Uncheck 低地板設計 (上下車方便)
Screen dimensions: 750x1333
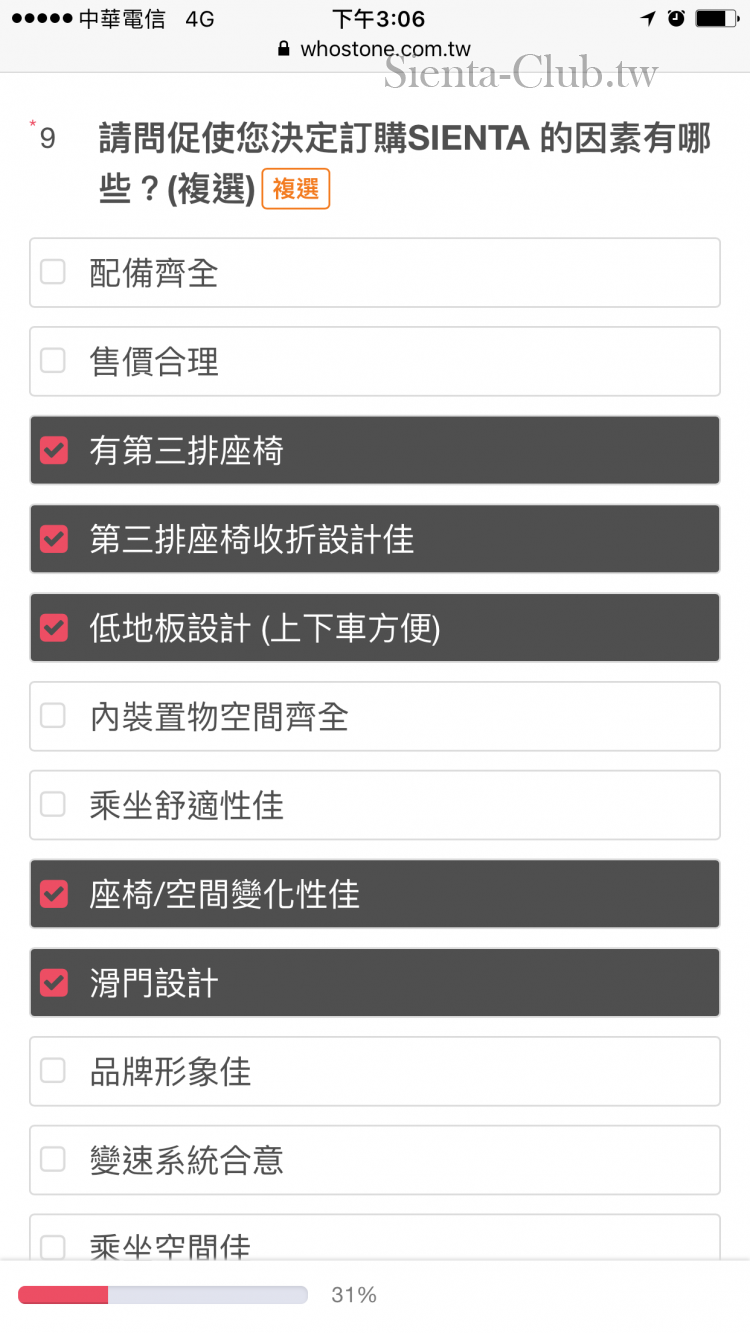[x=53, y=628]
